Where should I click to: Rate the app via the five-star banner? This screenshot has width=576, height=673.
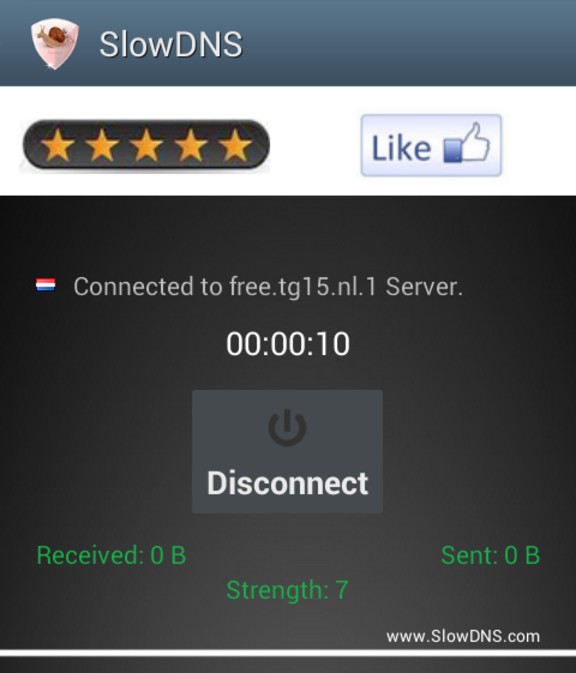click(x=146, y=145)
